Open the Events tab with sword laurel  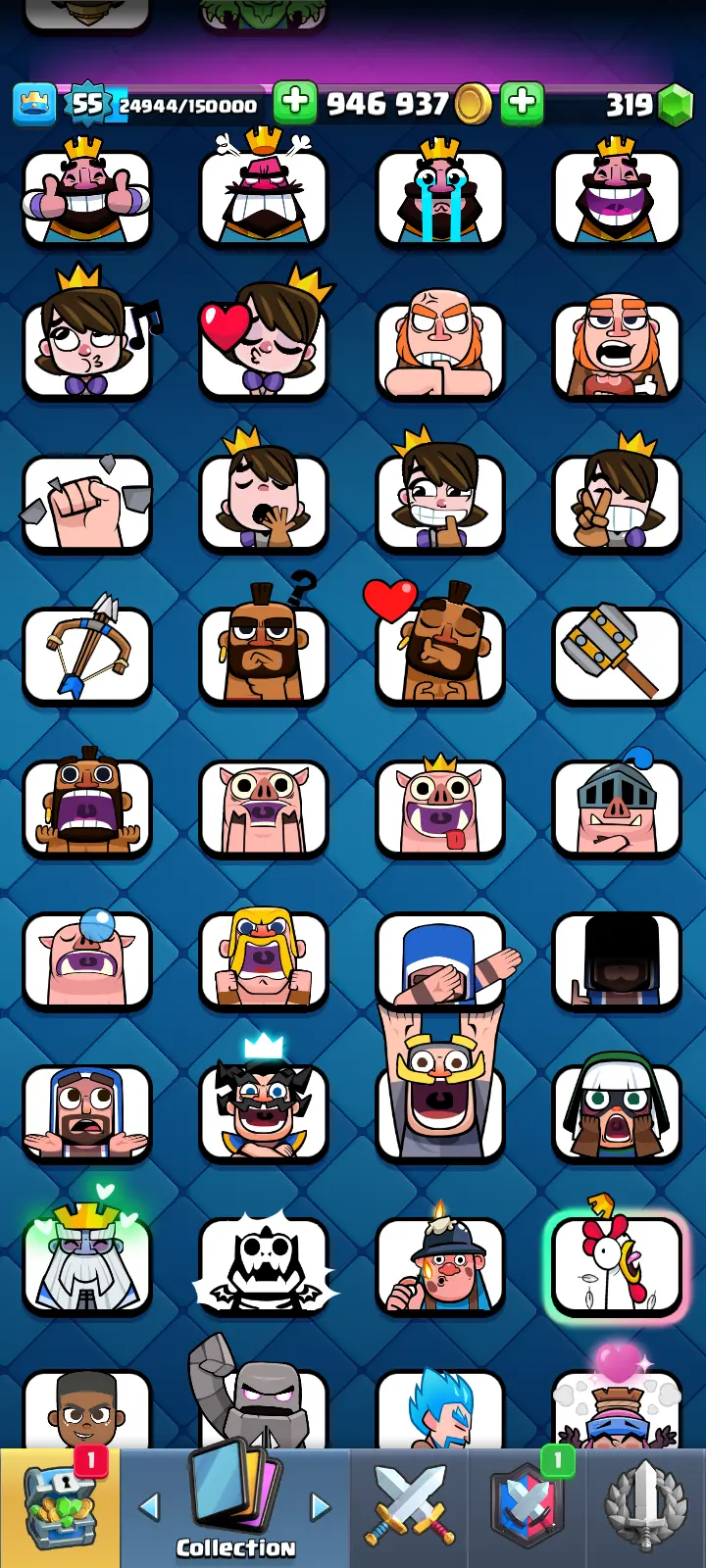(x=645, y=1507)
